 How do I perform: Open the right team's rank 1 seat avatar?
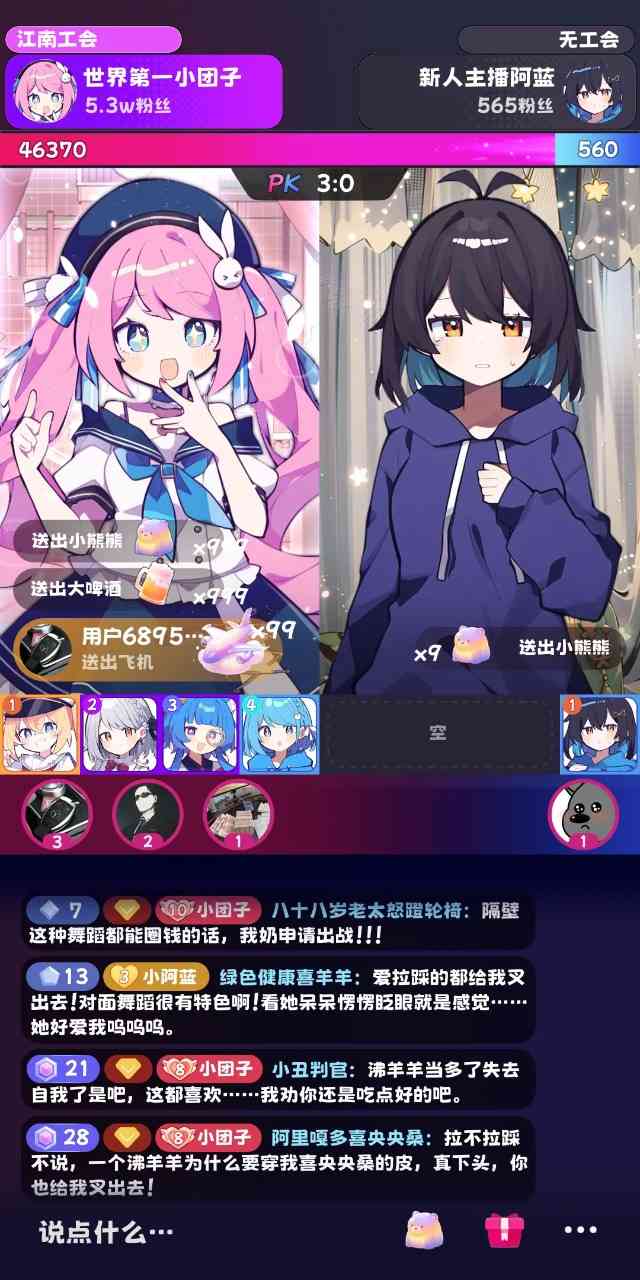click(x=599, y=734)
